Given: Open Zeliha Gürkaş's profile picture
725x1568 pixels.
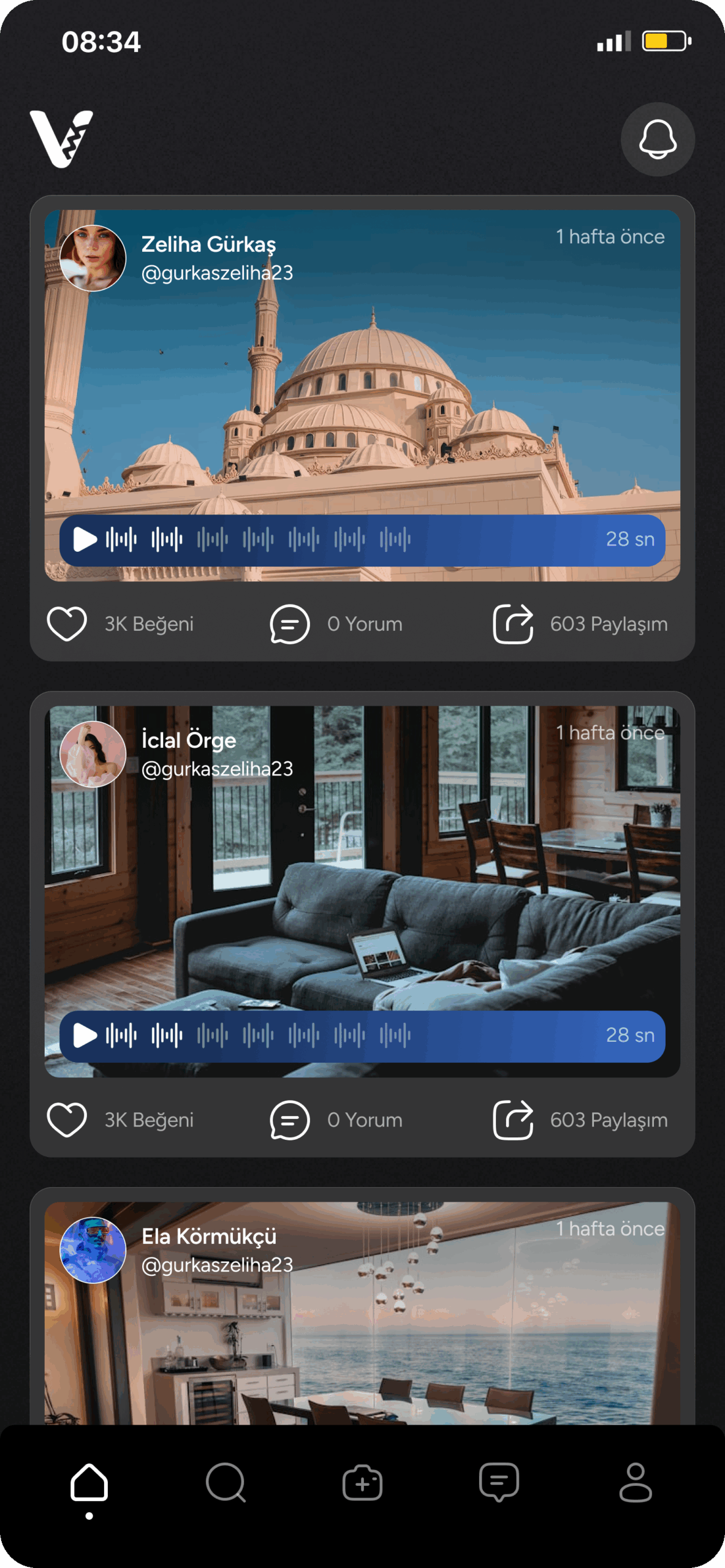Looking at the screenshot, I should 93,258.
